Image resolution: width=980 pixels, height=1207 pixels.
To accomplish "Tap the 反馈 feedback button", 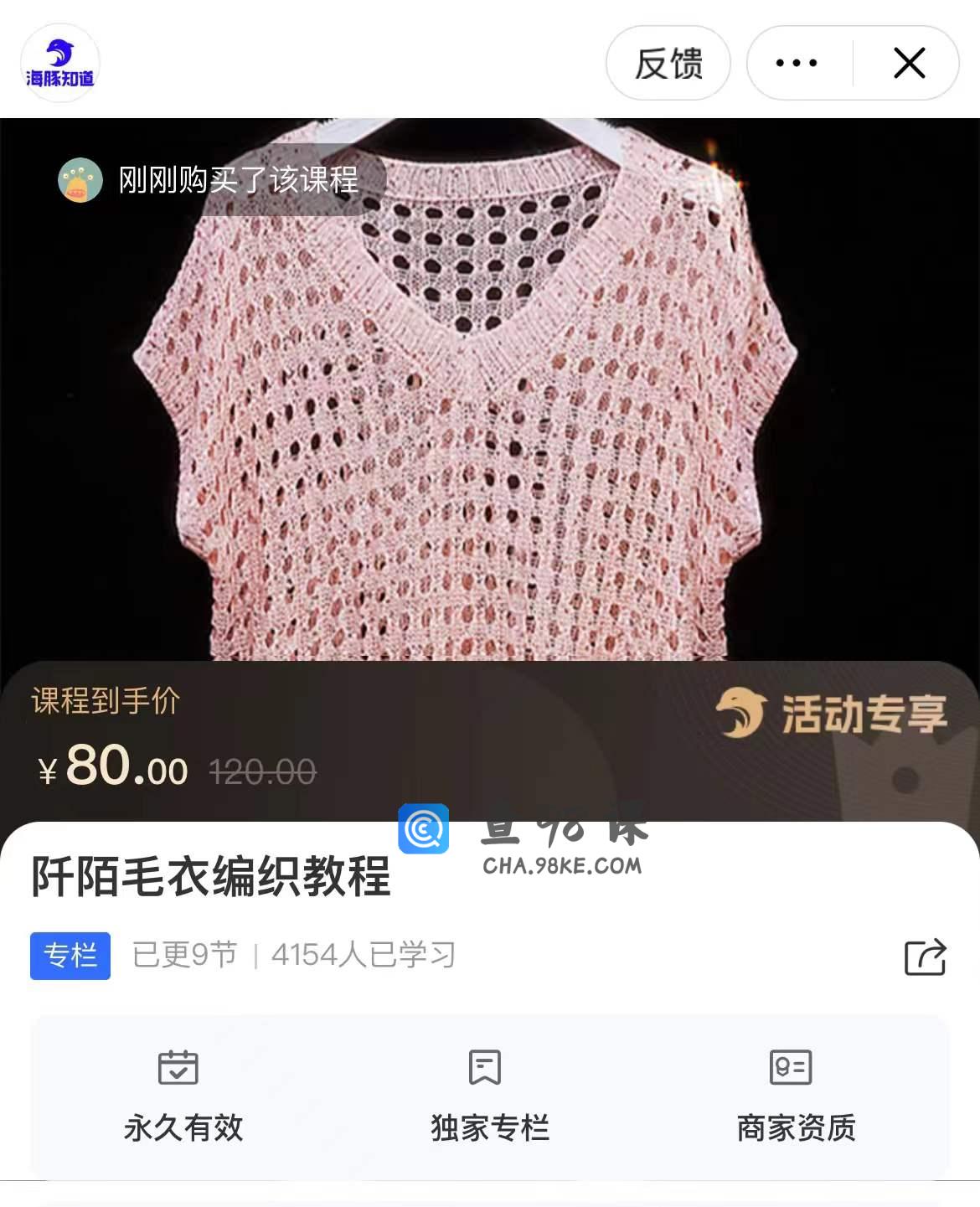I will click(668, 63).
